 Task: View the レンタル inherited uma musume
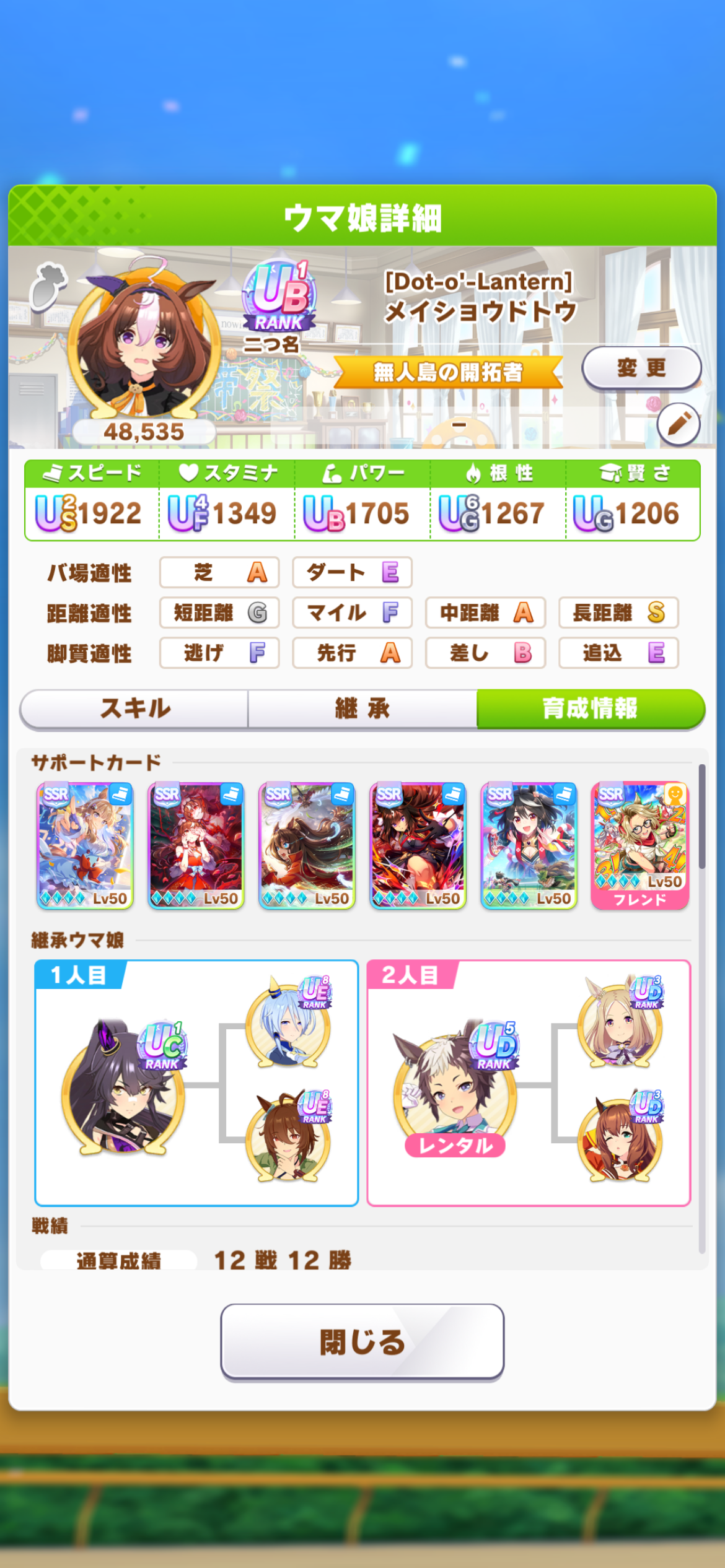tap(455, 1091)
